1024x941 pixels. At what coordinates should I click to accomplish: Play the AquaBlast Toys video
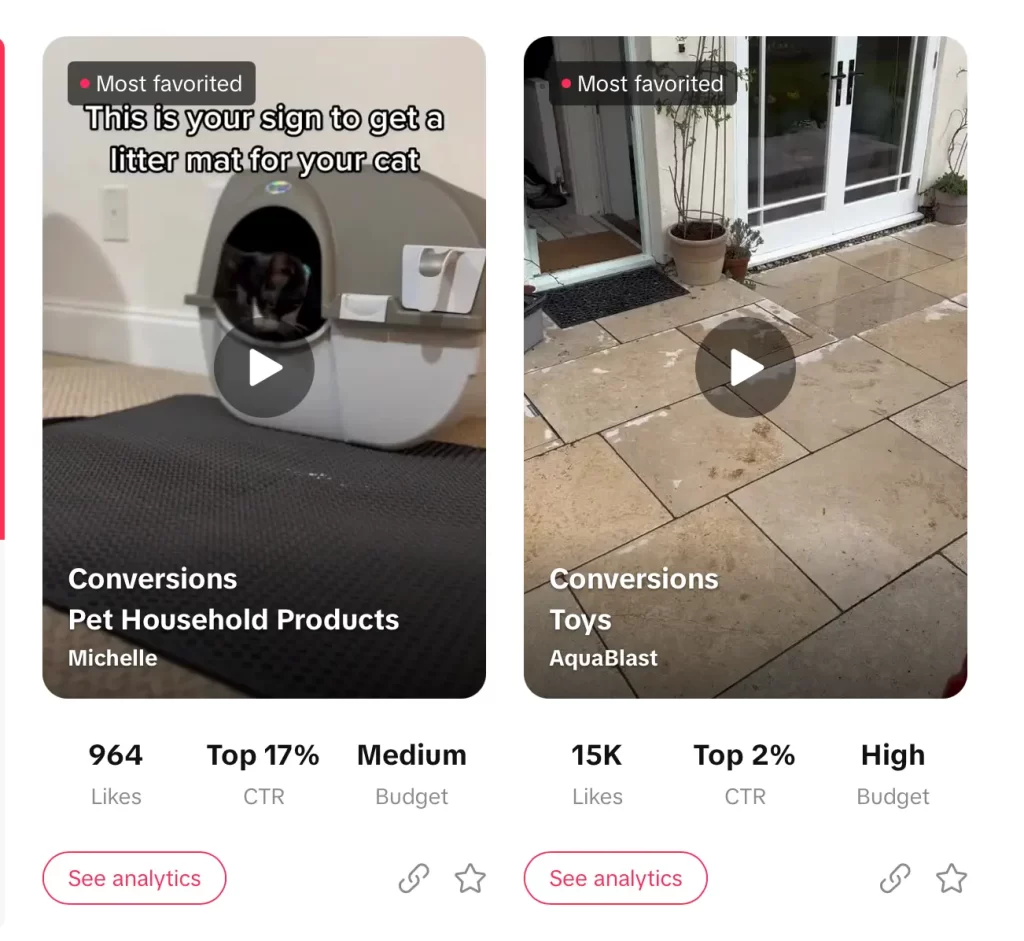[x=745, y=368]
